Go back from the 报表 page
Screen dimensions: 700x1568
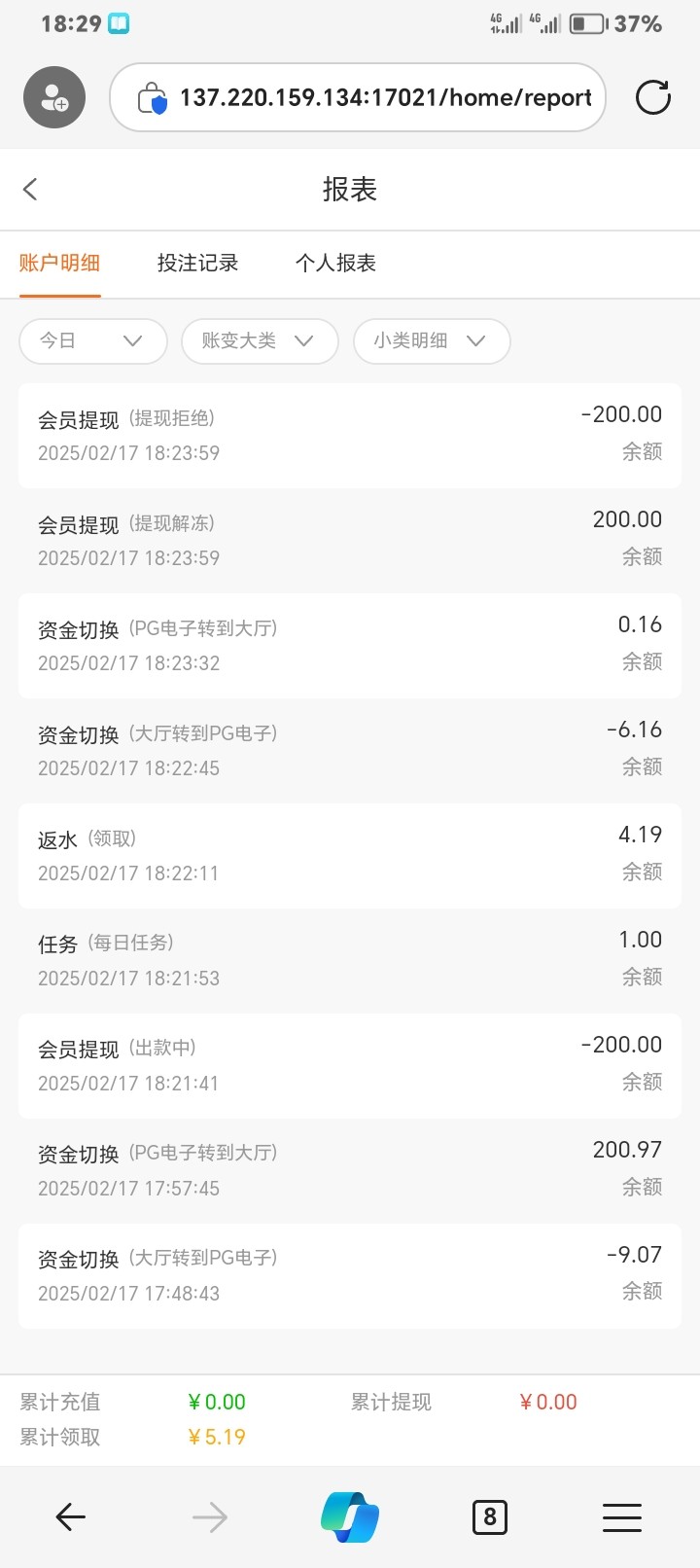[x=30, y=189]
